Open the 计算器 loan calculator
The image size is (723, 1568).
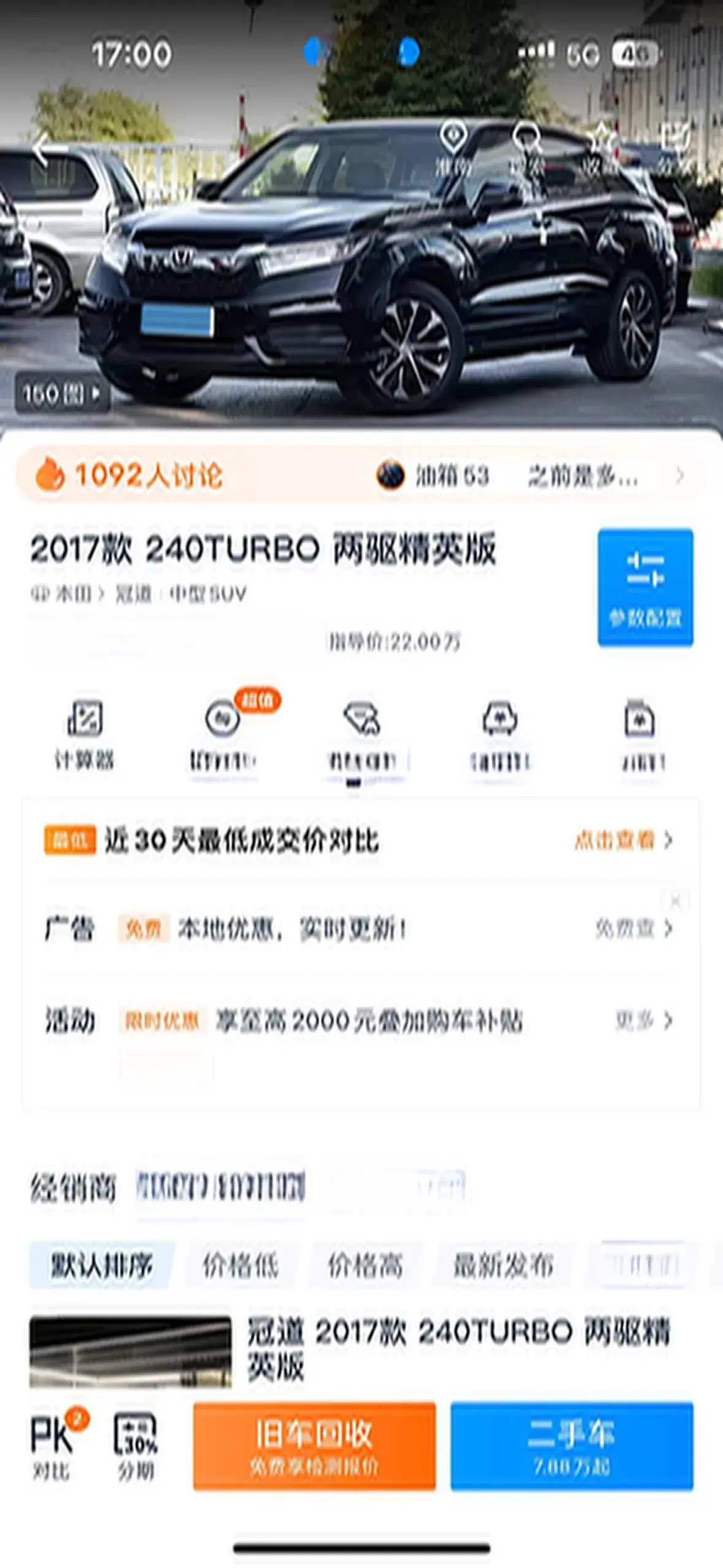tap(85, 734)
